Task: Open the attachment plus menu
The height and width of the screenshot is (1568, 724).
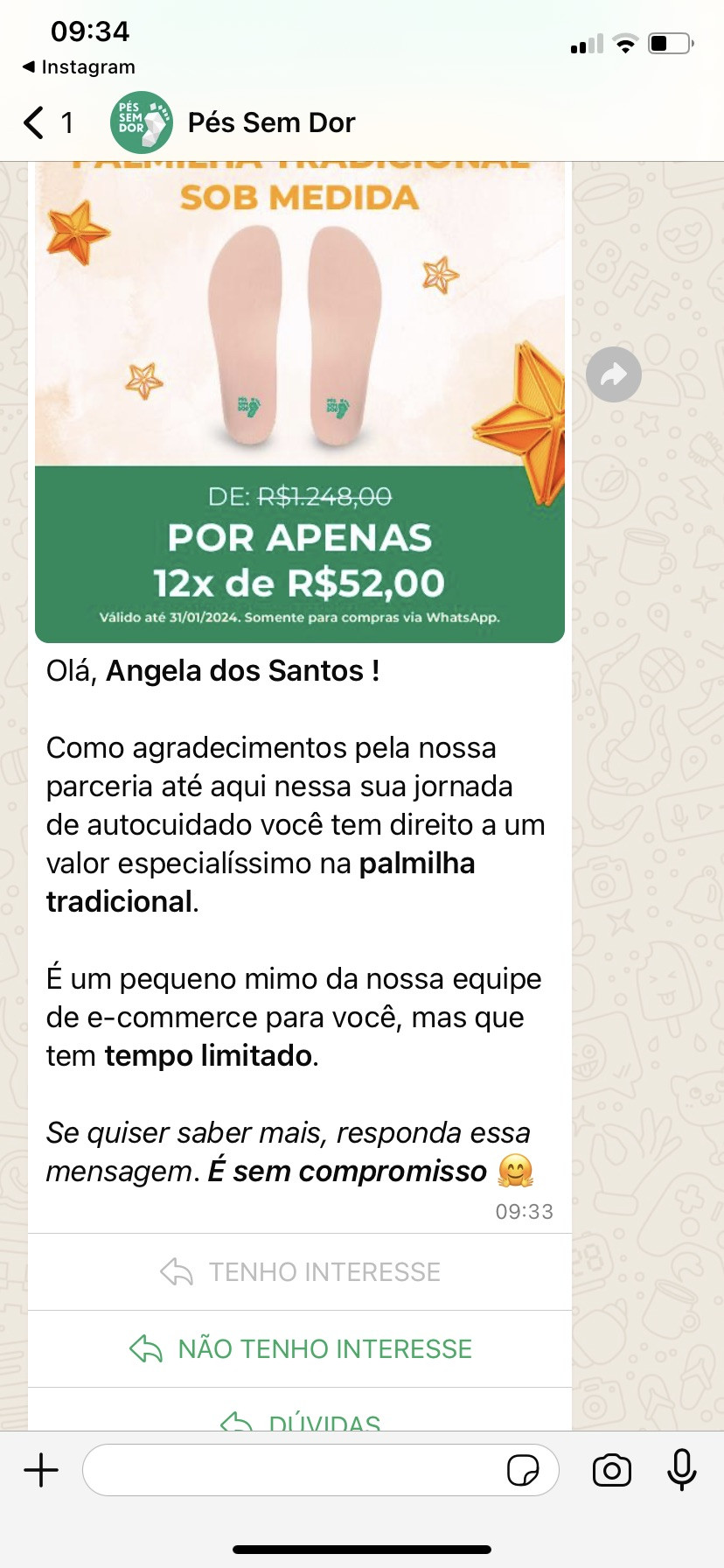Action: (x=41, y=1470)
